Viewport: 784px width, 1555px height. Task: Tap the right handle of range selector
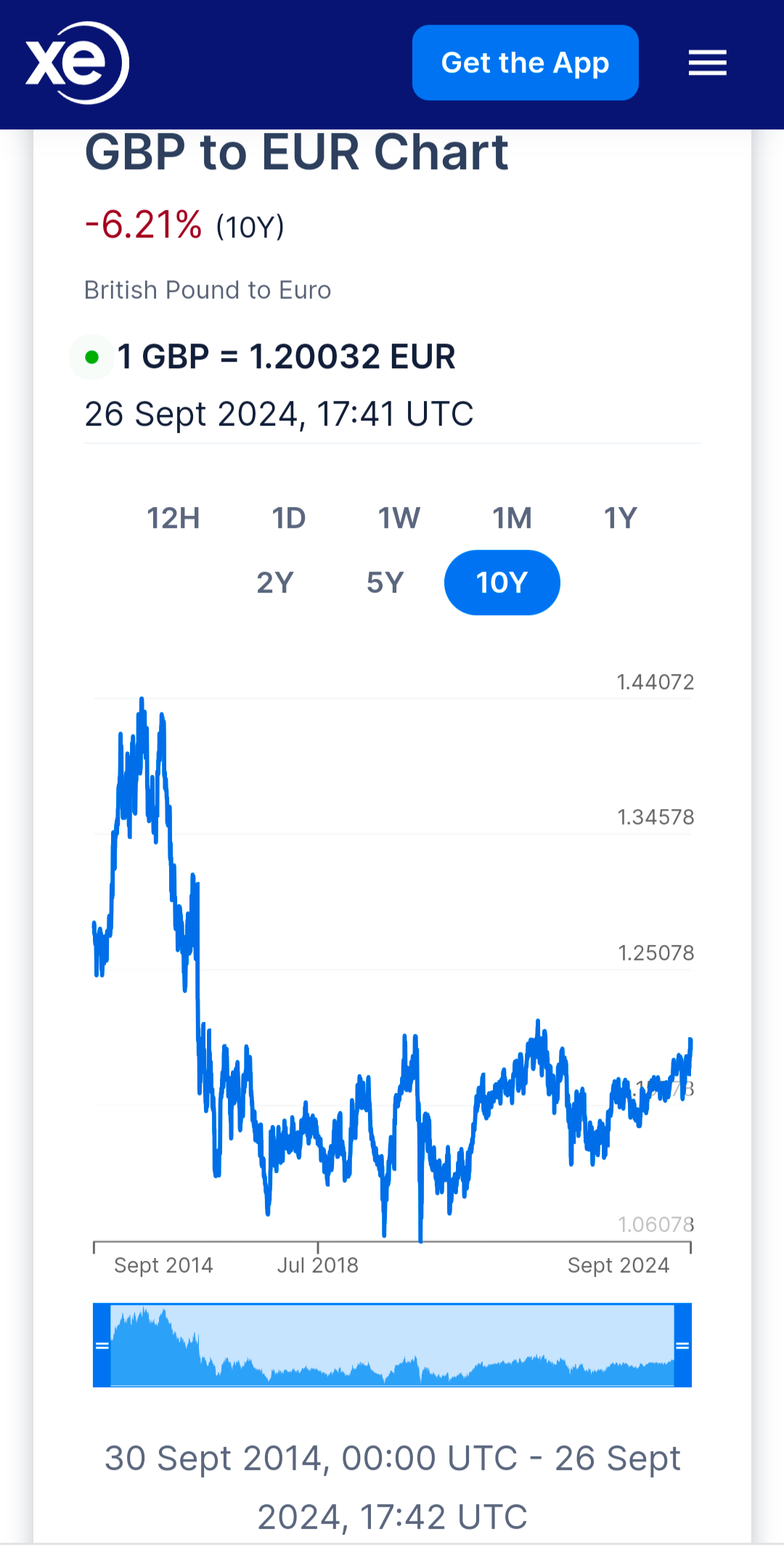pos(682,1345)
